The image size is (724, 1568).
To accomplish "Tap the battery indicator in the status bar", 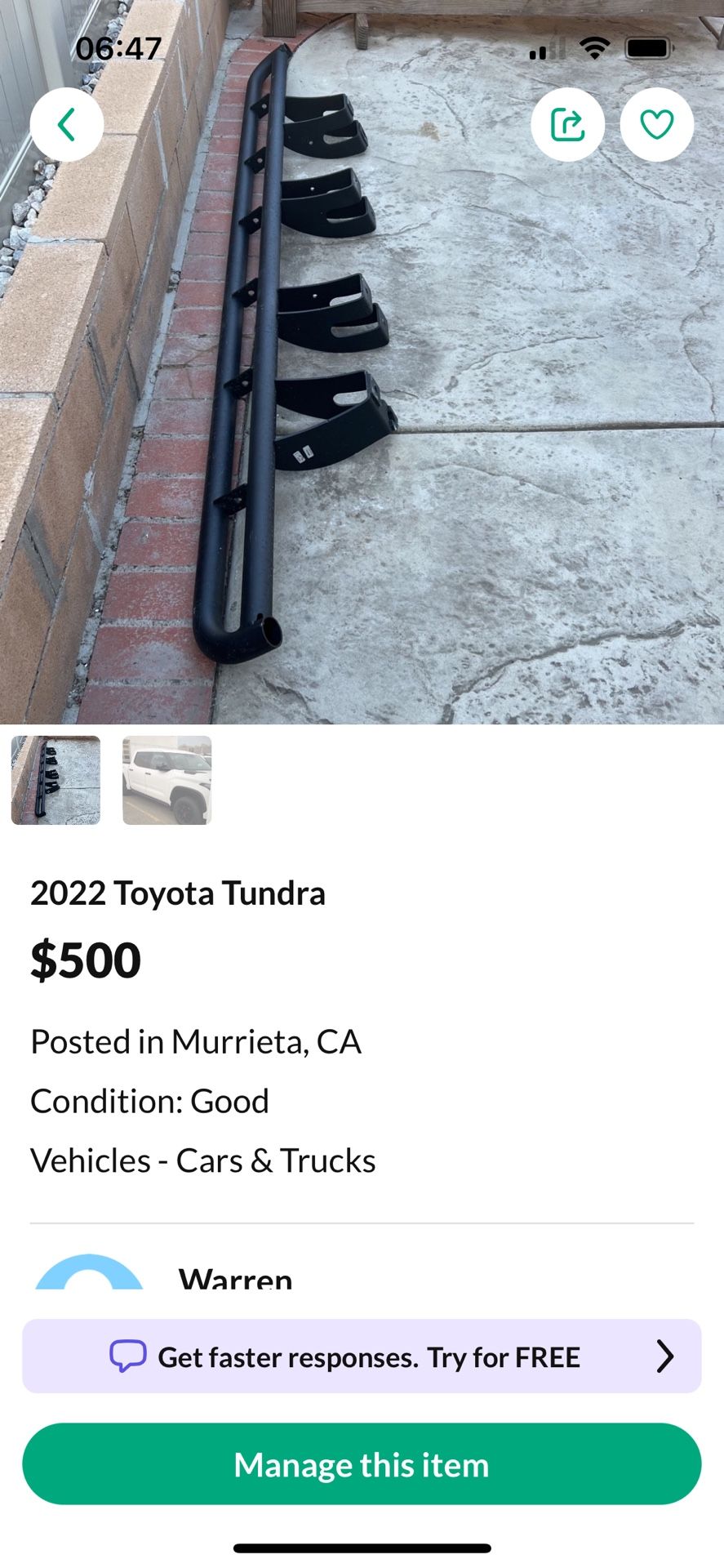I will (647, 49).
